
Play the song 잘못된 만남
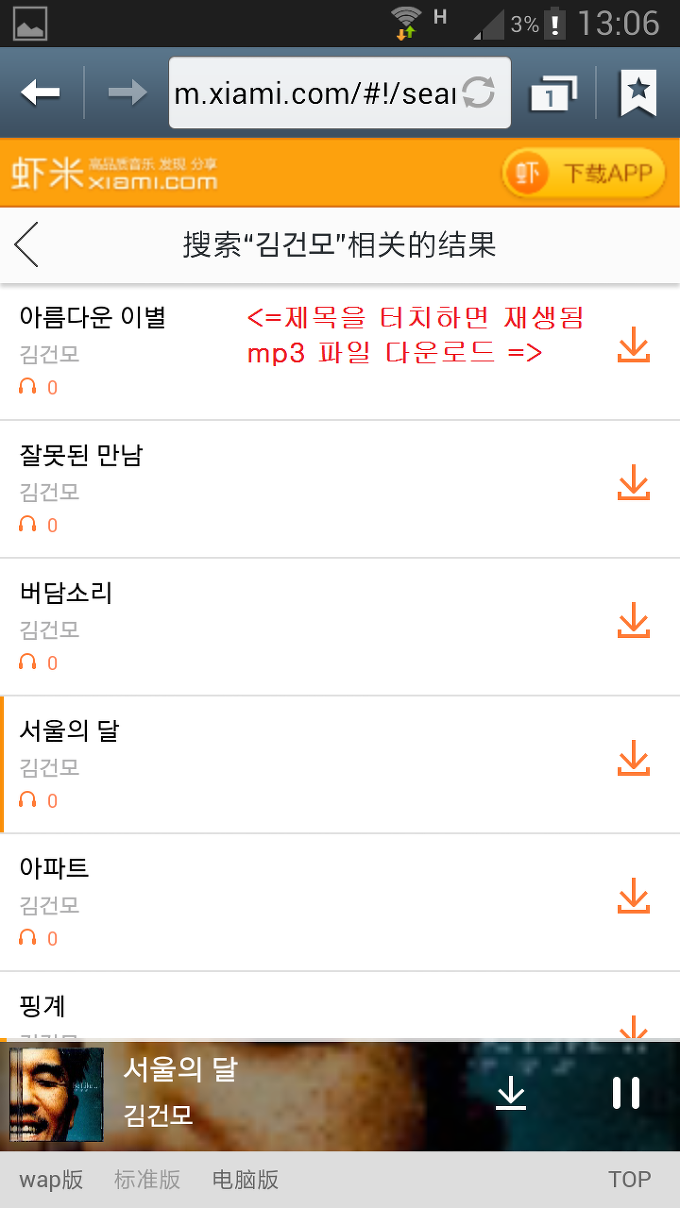click(x=81, y=455)
